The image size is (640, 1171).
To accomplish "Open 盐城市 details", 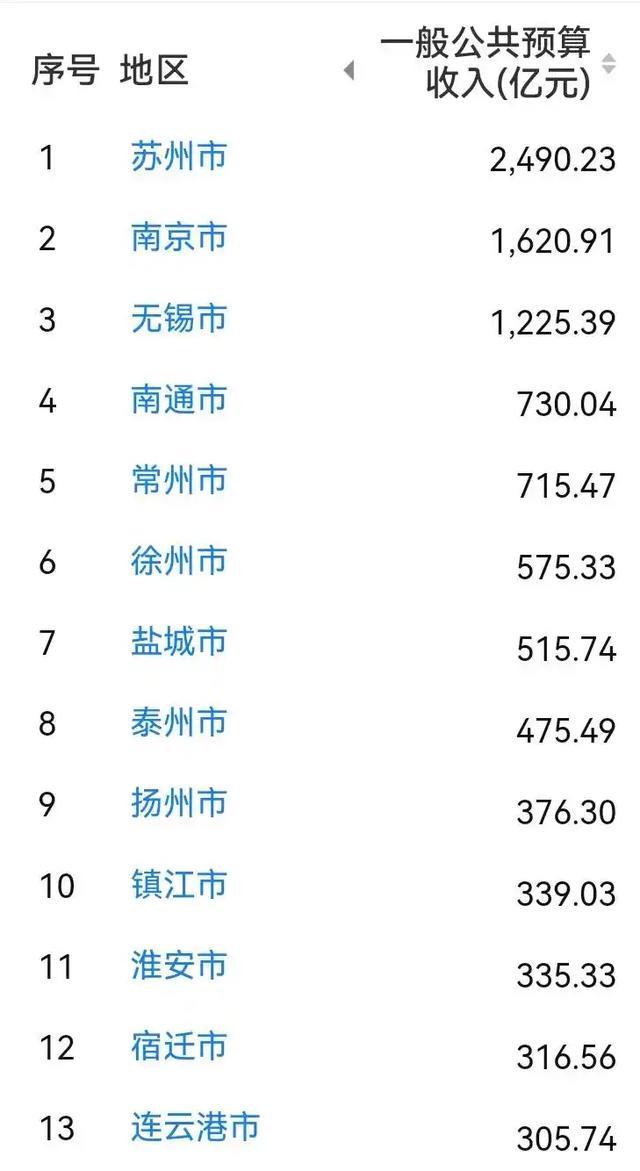I will pyautogui.click(x=178, y=642).
